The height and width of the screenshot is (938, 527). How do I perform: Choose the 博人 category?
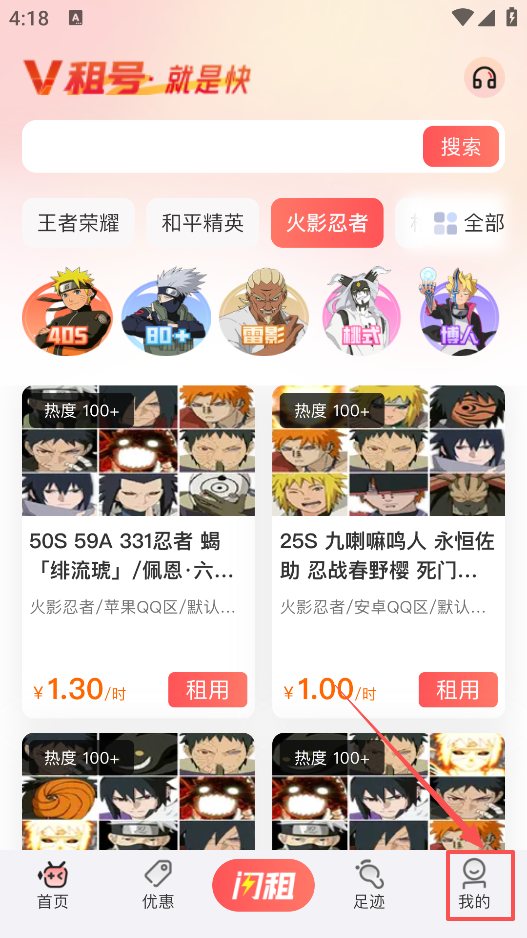coord(459,312)
